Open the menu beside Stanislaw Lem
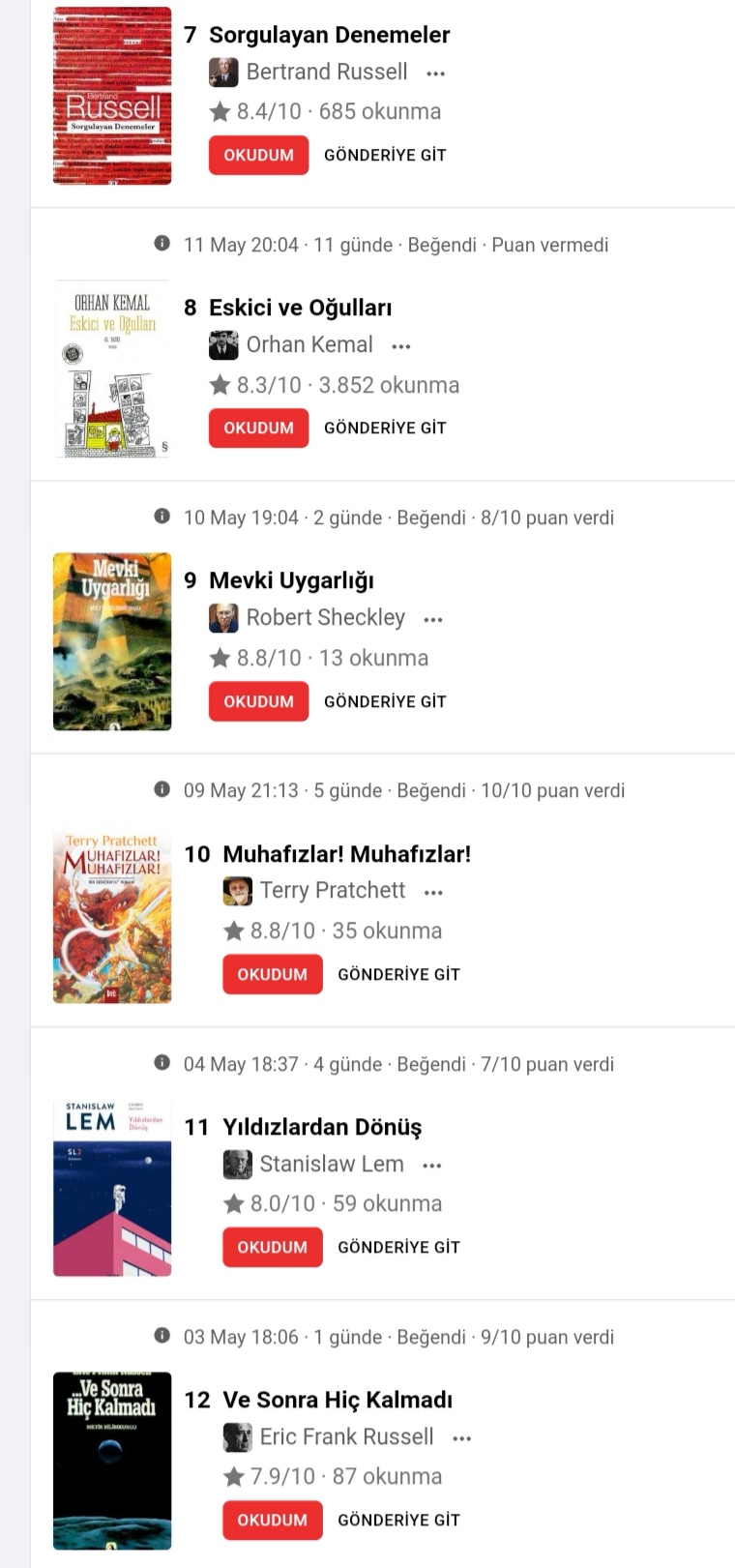735x1568 pixels. 432,1166
